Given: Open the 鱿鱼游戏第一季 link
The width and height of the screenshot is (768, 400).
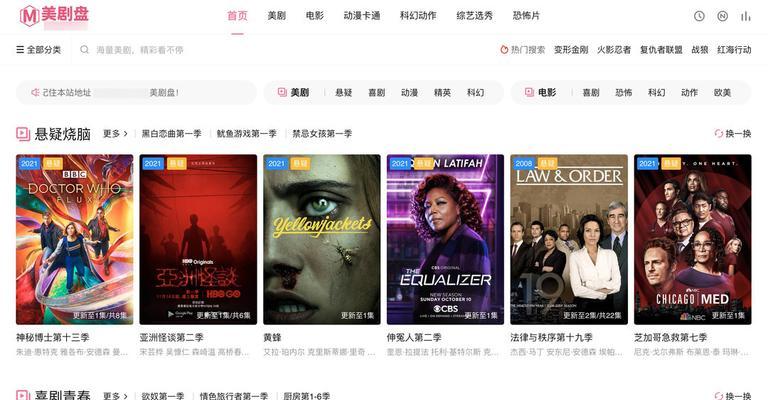Looking at the screenshot, I should [246, 133].
